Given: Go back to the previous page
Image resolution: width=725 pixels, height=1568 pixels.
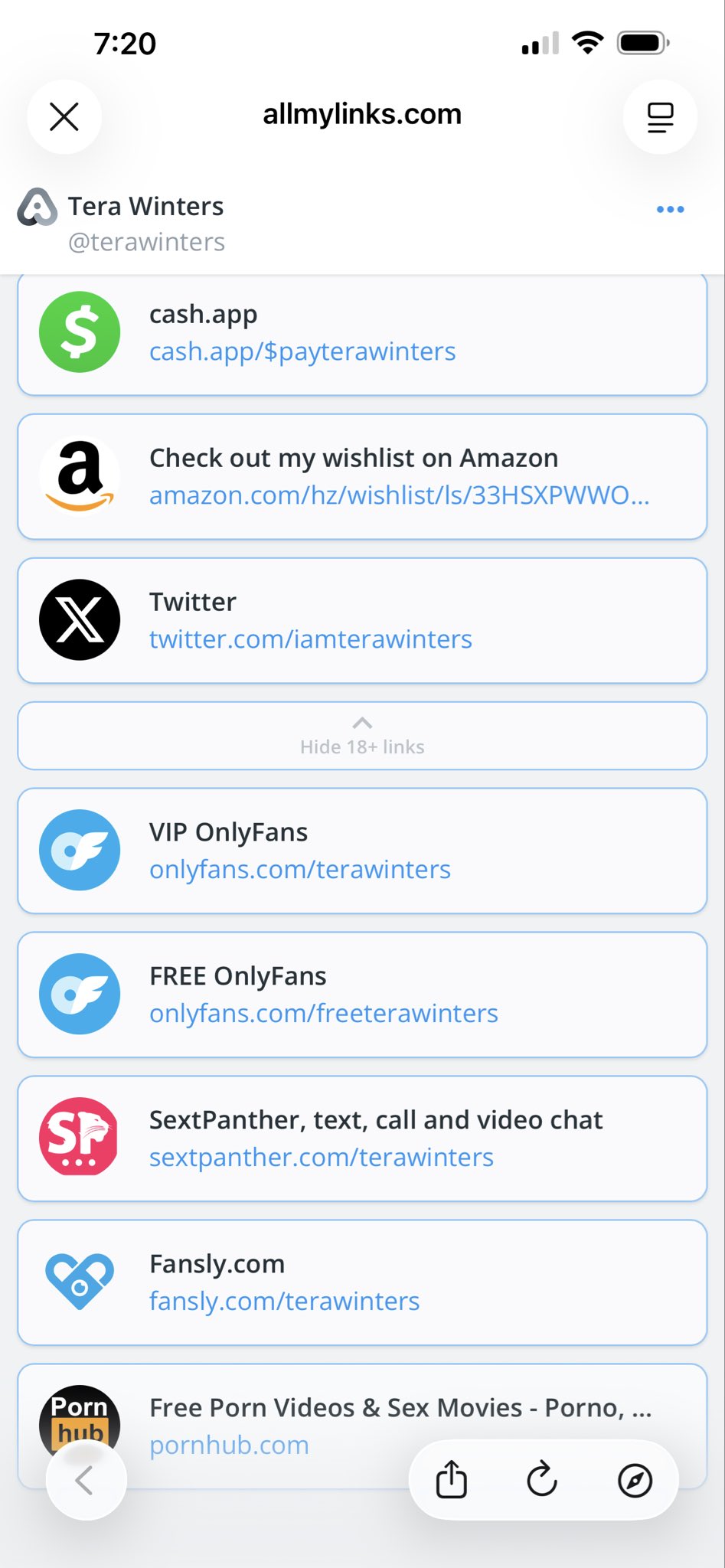Looking at the screenshot, I should pos(86,1480).
